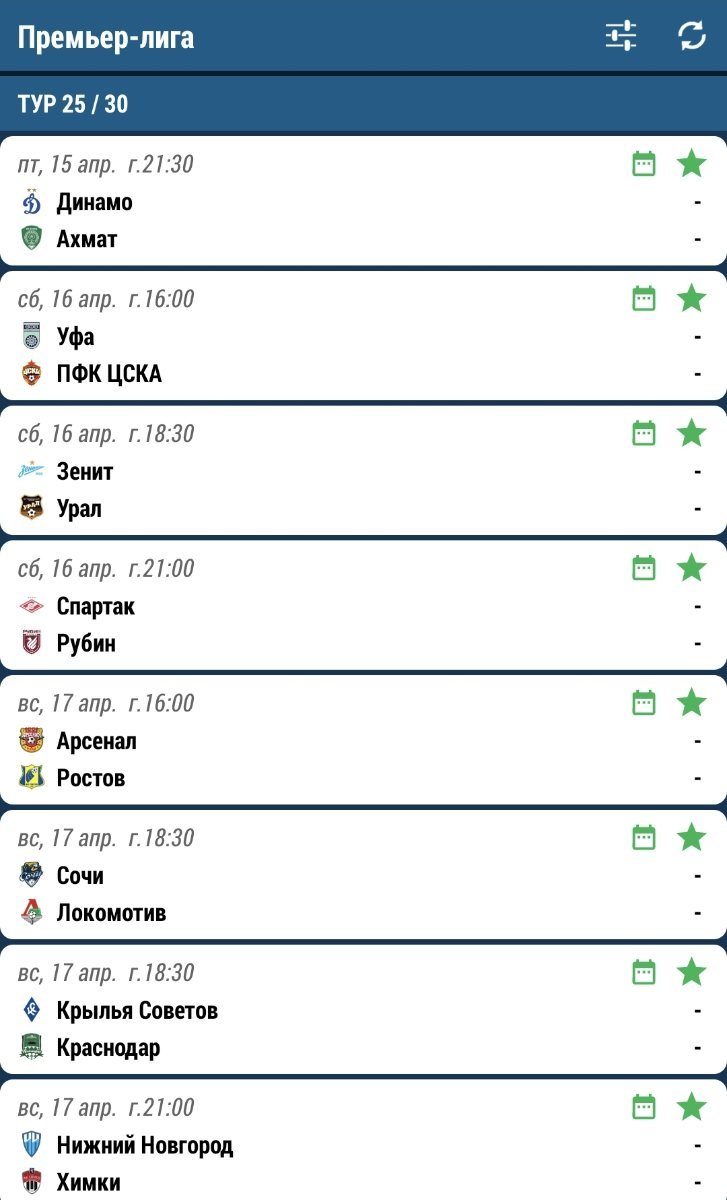The width and height of the screenshot is (727, 1200).
Task: Open the Динамо vs Ахмат match
Action: (300, 221)
